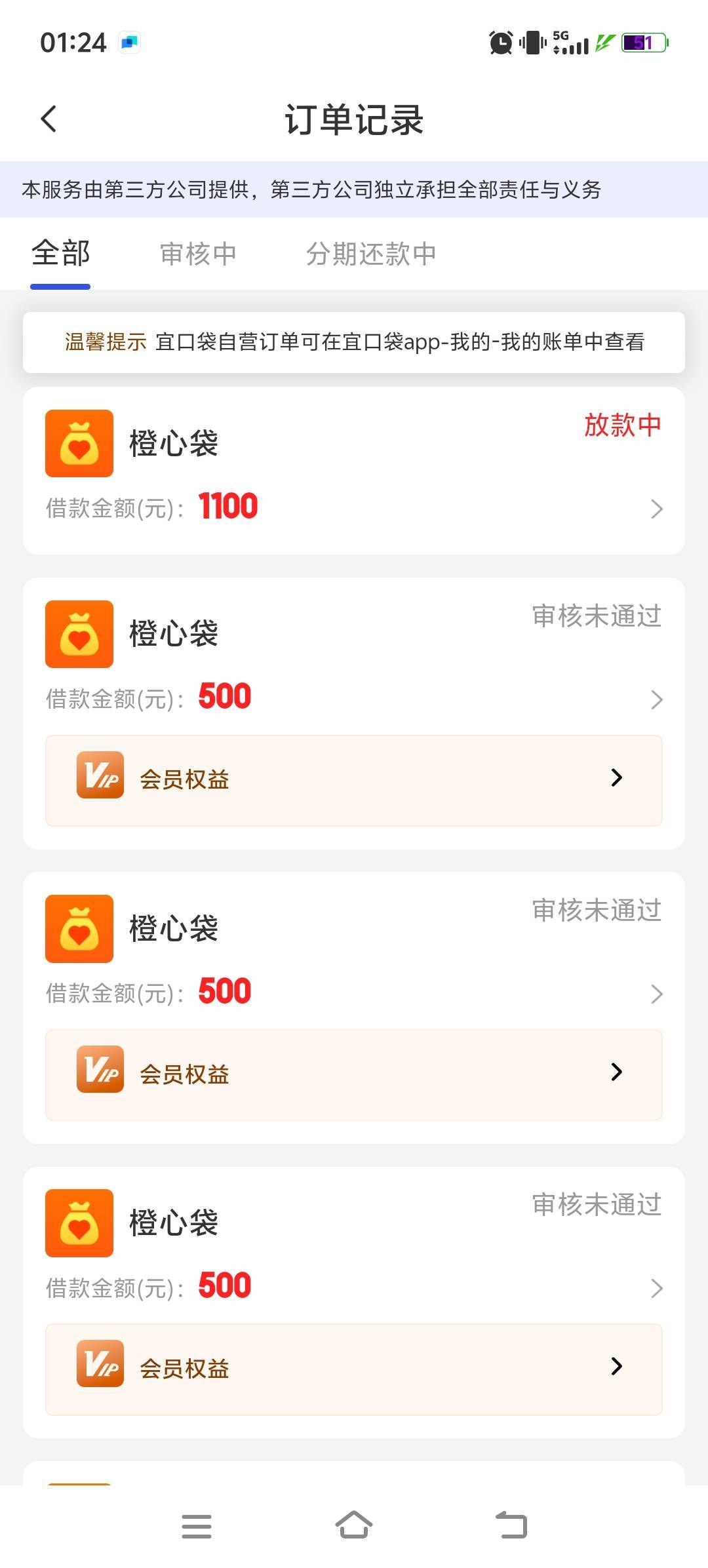Select the 全部 tab
Viewport: 708px width, 1568px height.
tap(60, 254)
